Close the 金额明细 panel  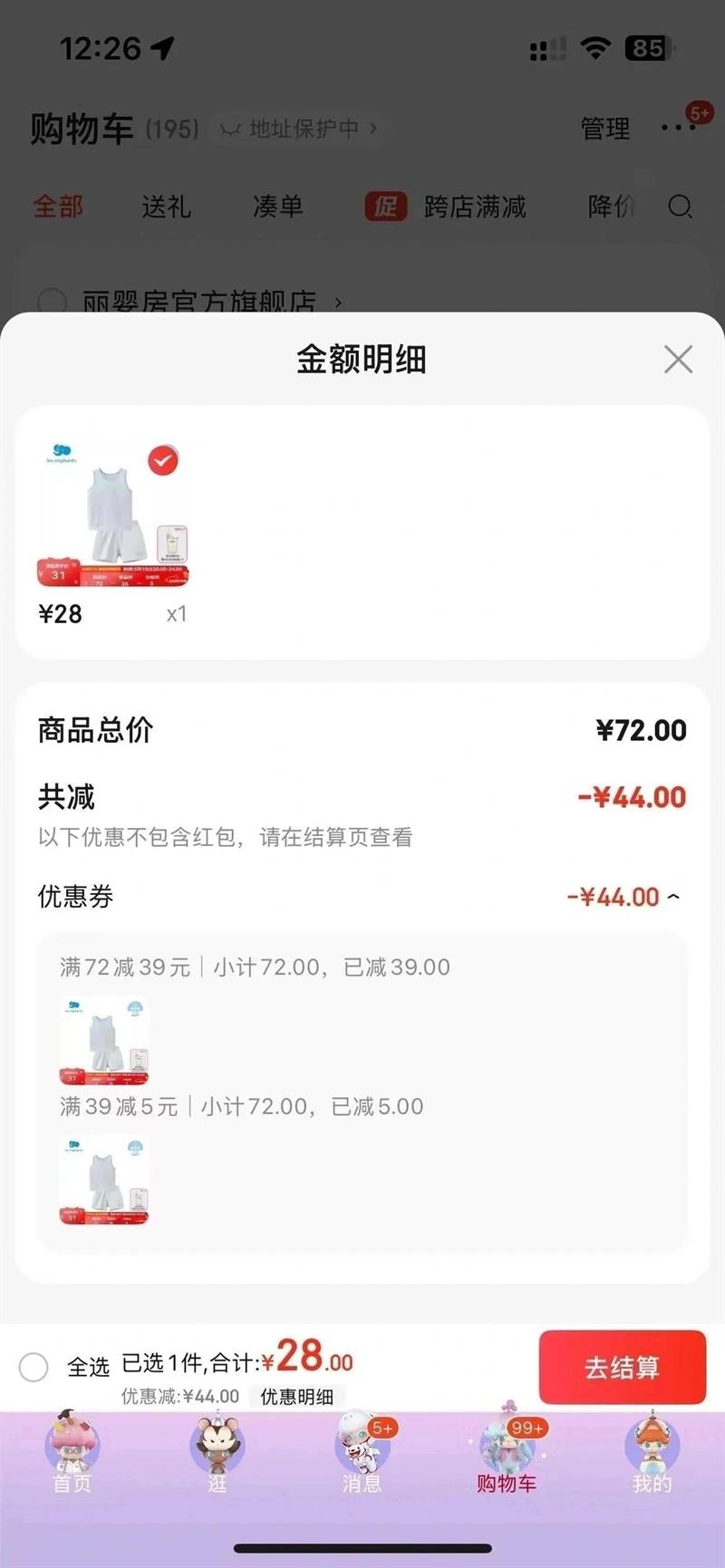pyautogui.click(x=678, y=360)
